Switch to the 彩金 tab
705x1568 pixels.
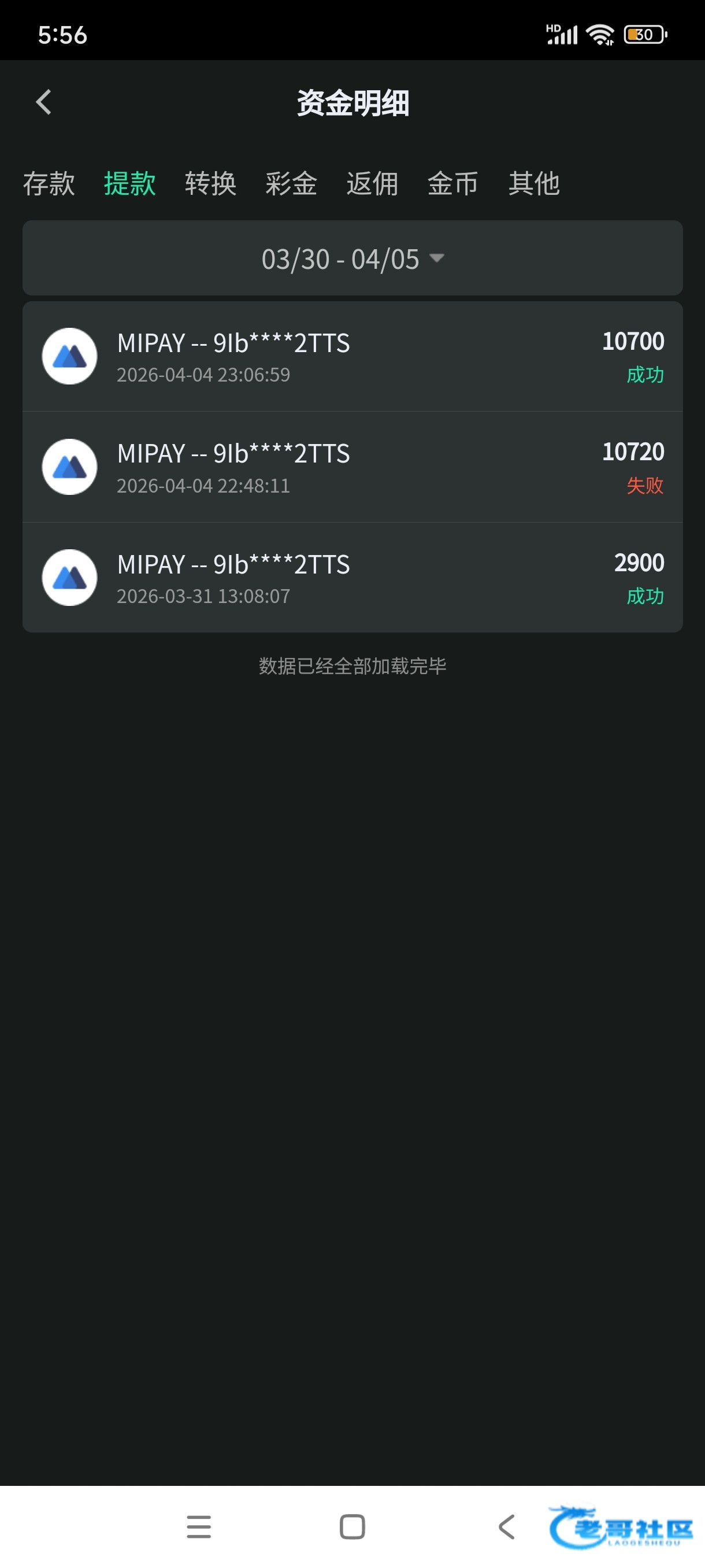(291, 183)
